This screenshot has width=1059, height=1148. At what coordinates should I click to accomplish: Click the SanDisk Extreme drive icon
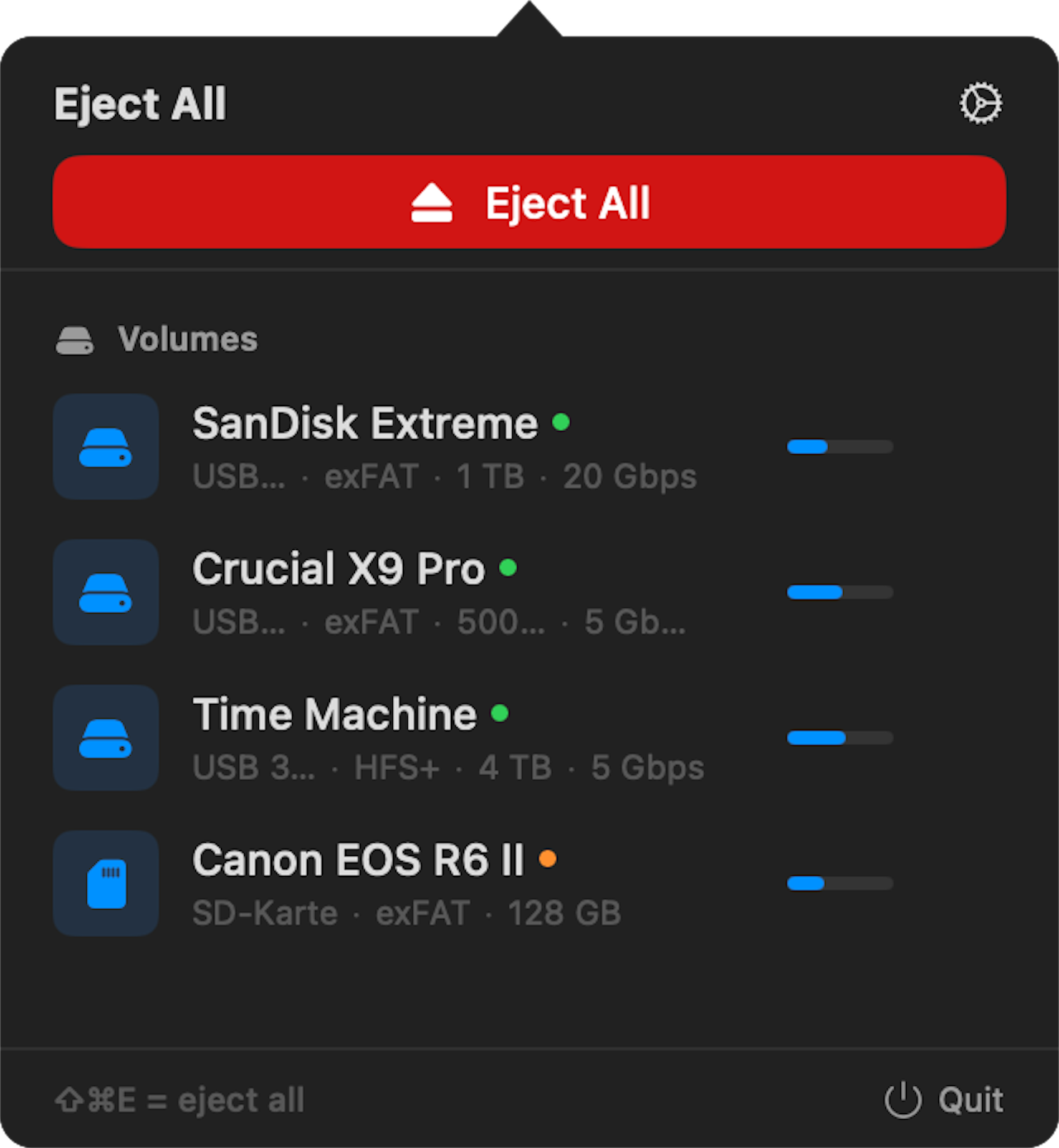(x=105, y=447)
